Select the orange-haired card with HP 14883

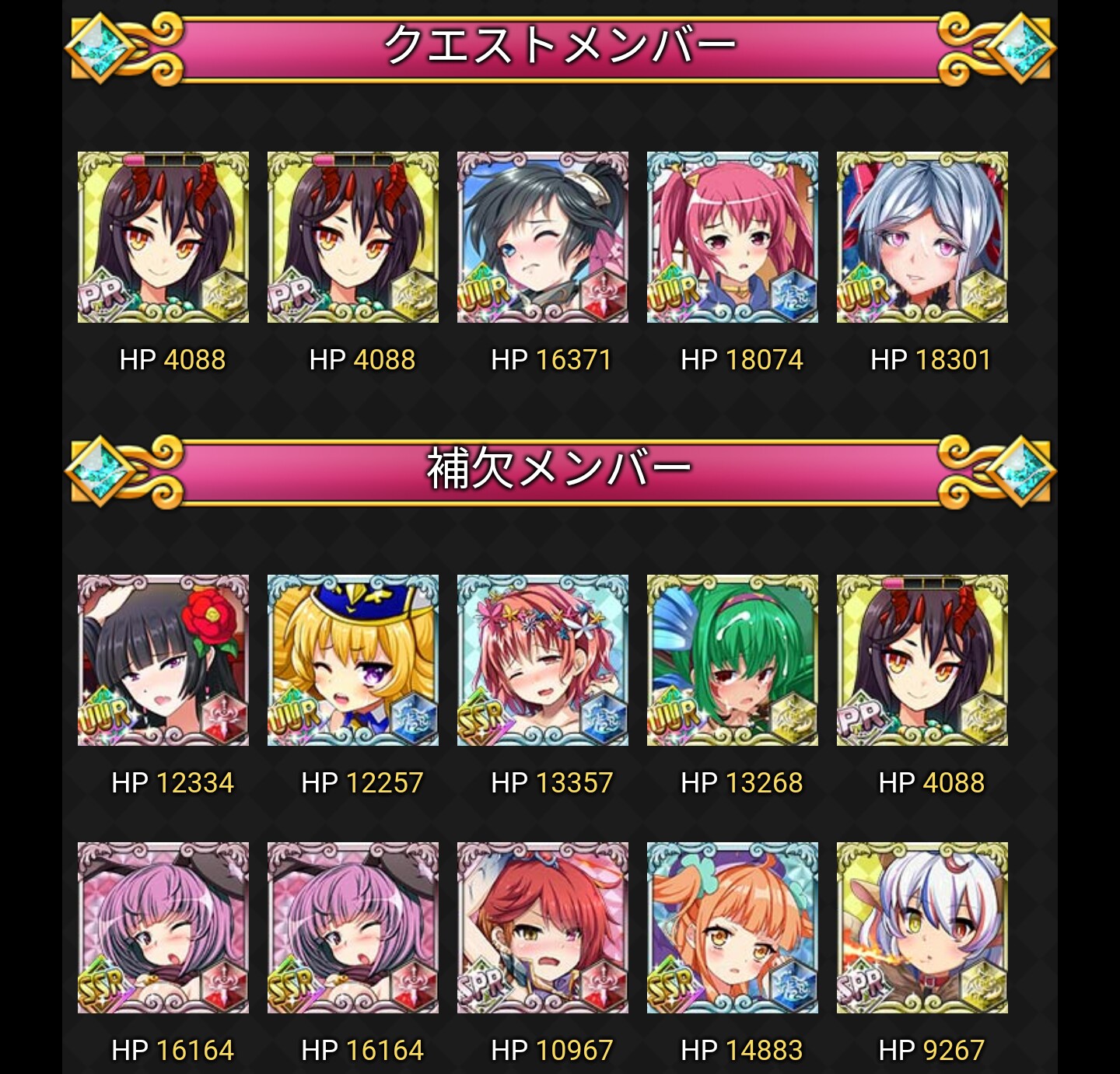tap(733, 928)
